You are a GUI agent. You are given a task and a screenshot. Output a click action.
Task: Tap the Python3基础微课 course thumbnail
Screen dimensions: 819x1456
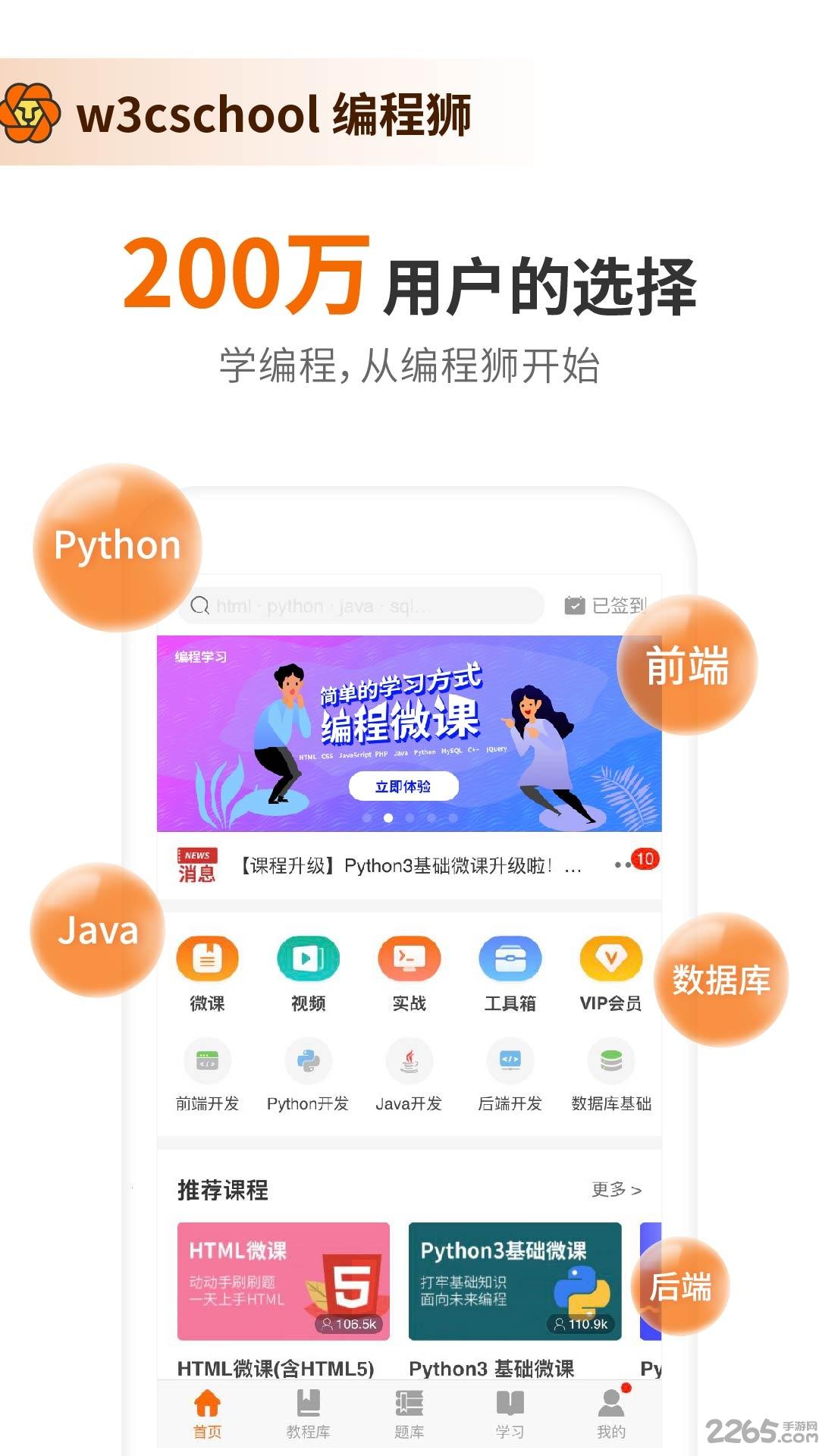click(x=515, y=1282)
